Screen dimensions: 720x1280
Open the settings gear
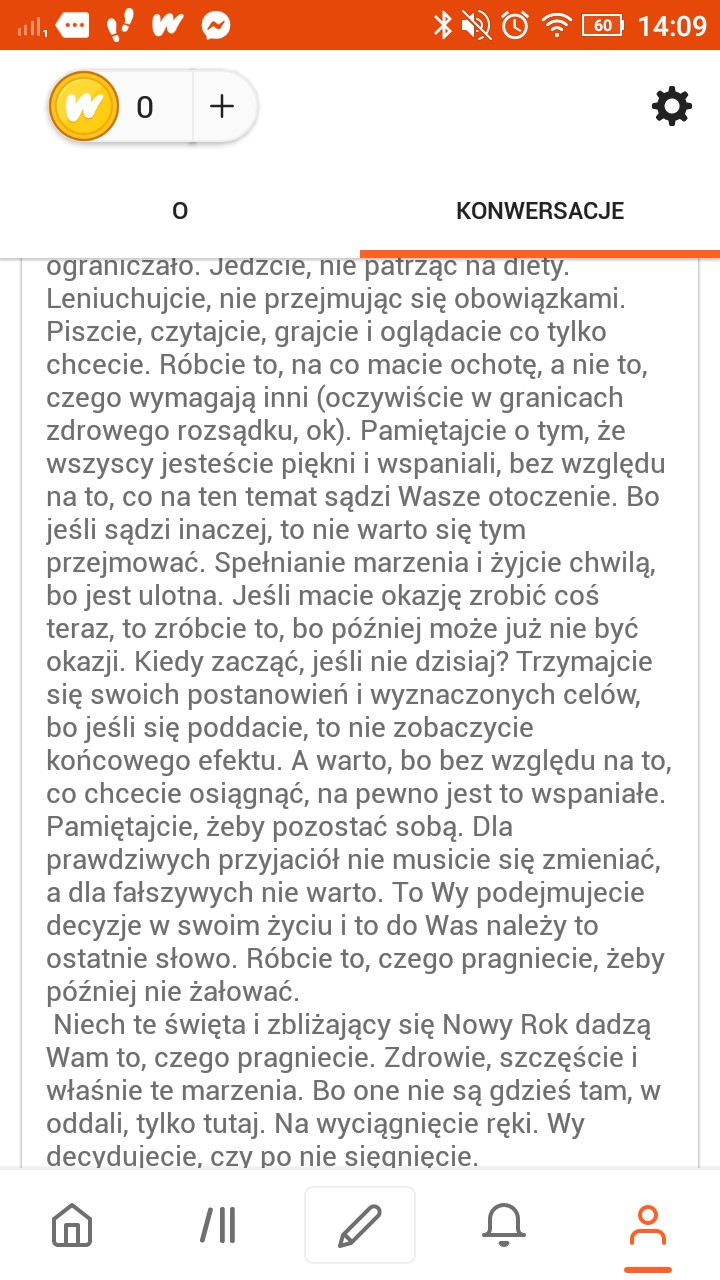[672, 105]
